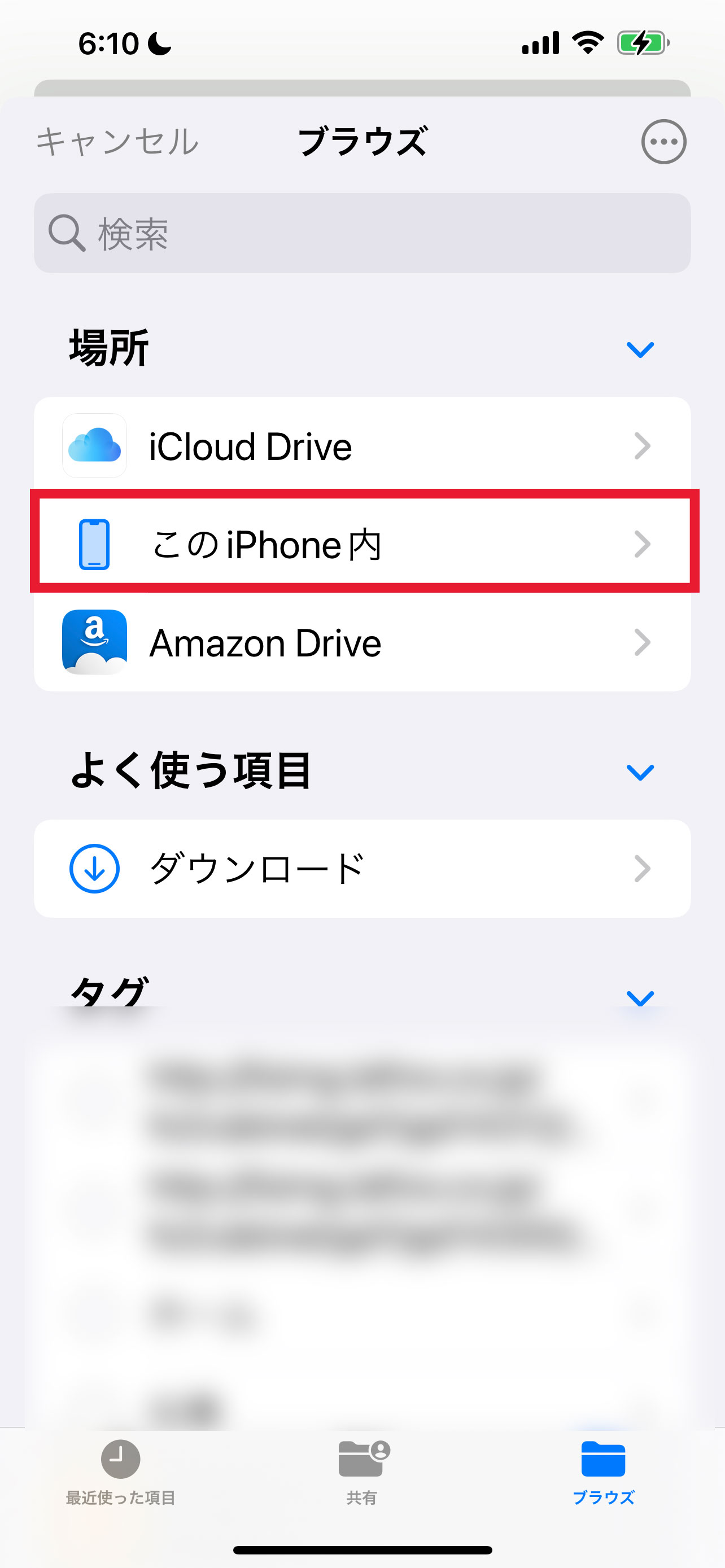Screen dimensions: 725x1568
Task: Collapse the タグ section
Action: (640, 997)
